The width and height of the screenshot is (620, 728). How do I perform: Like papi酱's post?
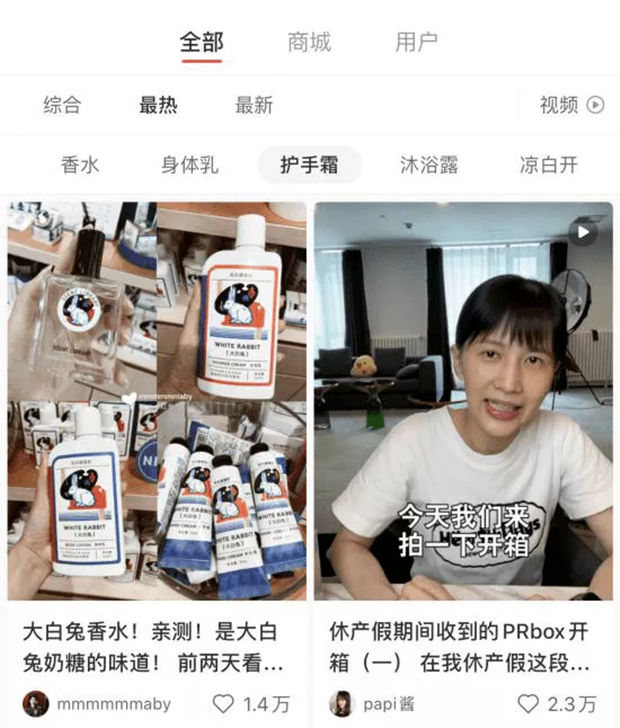click(530, 703)
